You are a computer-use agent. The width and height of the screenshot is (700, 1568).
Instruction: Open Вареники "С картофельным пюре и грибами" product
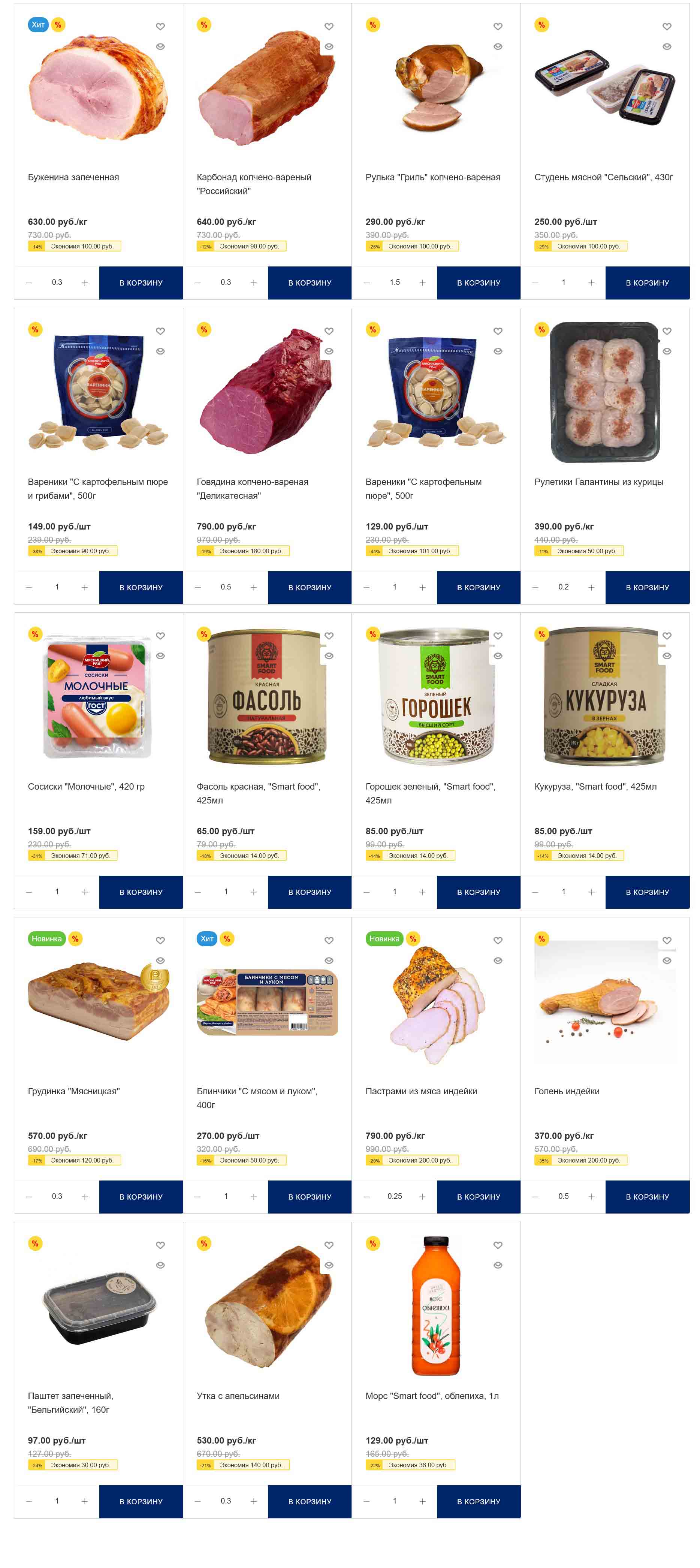point(97,488)
